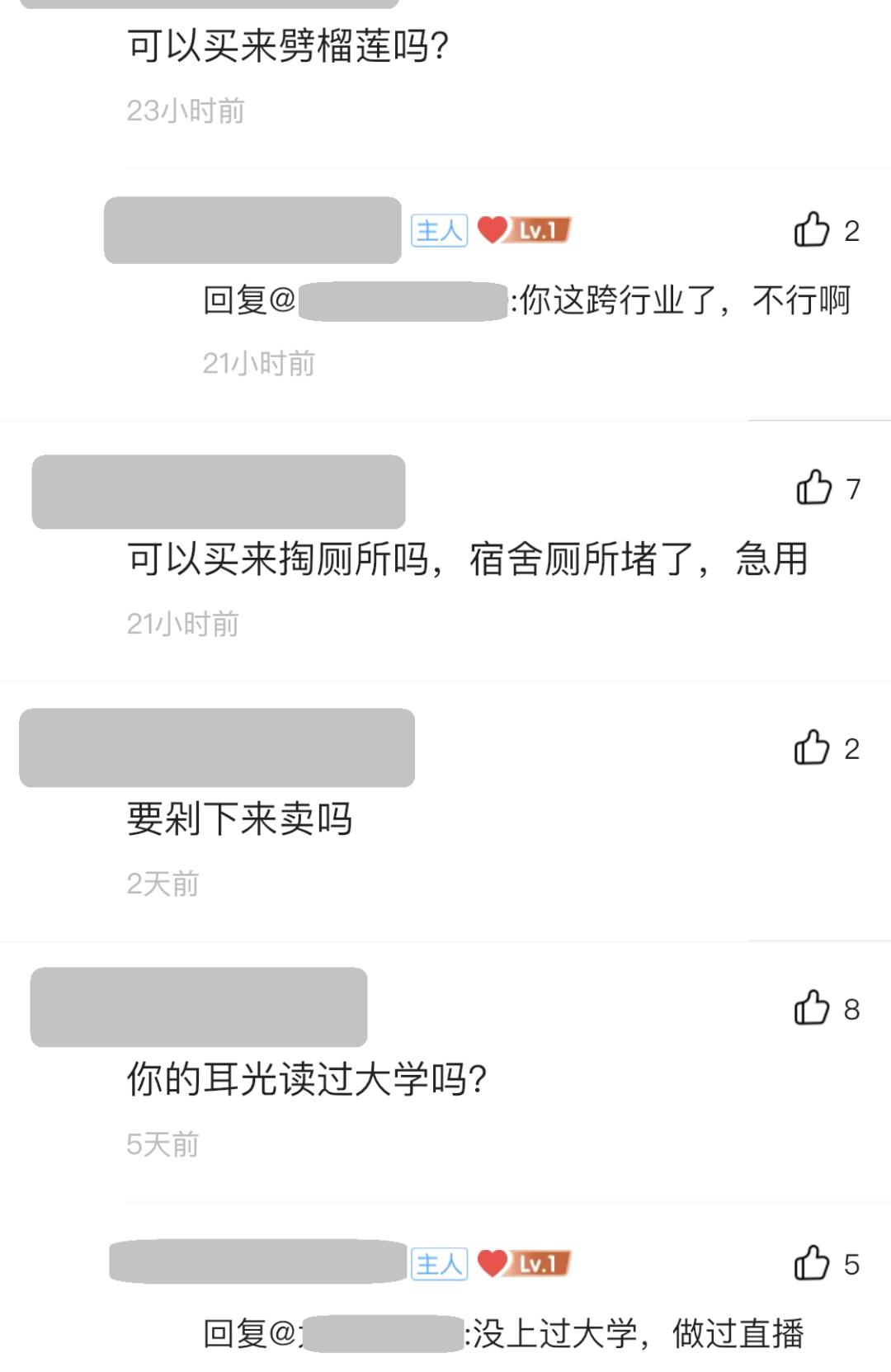Viewport: 891px width, 1372px height.
Task: Reply to the comment '要剁下来卖吗'
Action: click(x=239, y=819)
